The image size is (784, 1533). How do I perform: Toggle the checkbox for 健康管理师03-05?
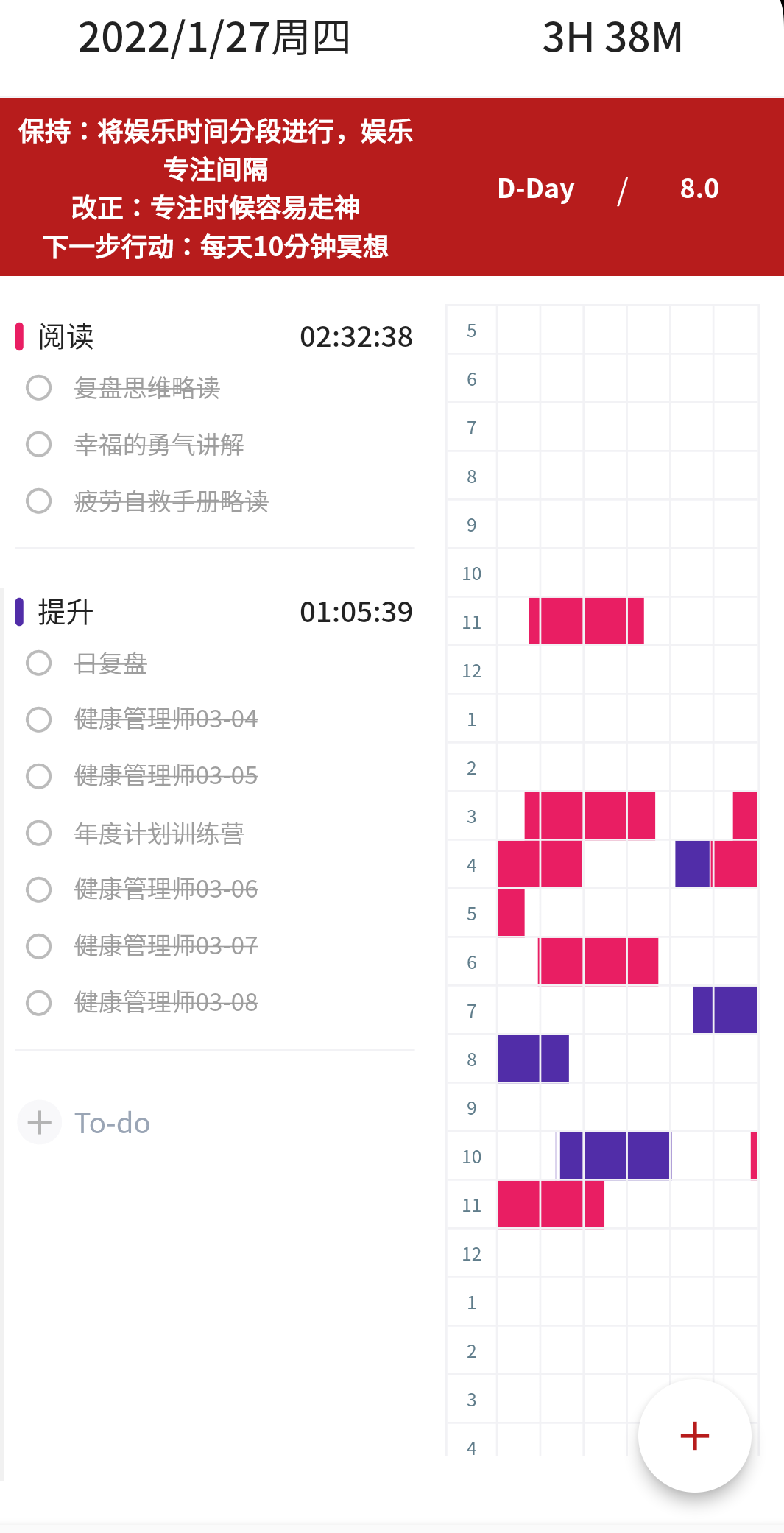pyautogui.click(x=38, y=776)
